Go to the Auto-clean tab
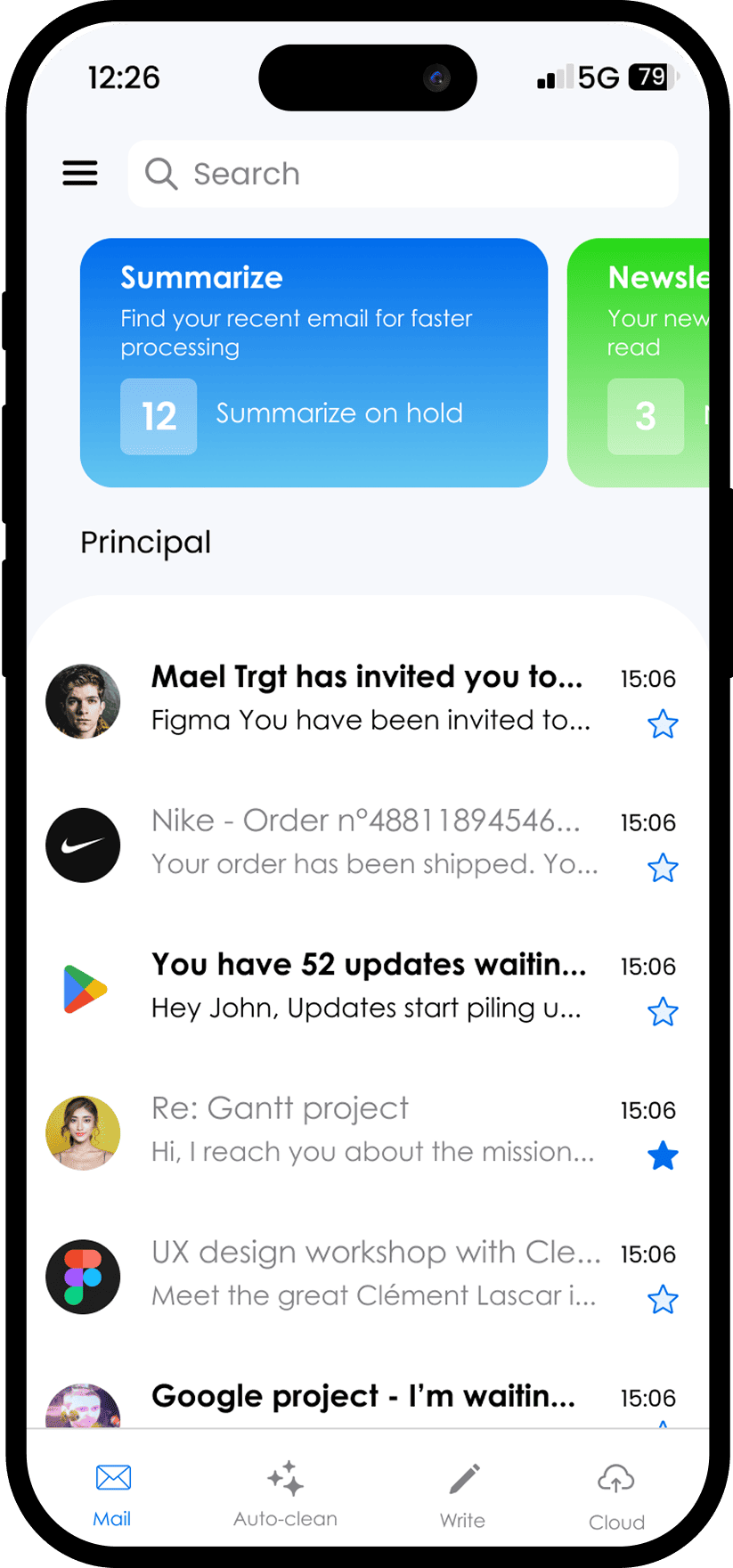Screen dimensions: 733x1568 [x=285, y=1493]
